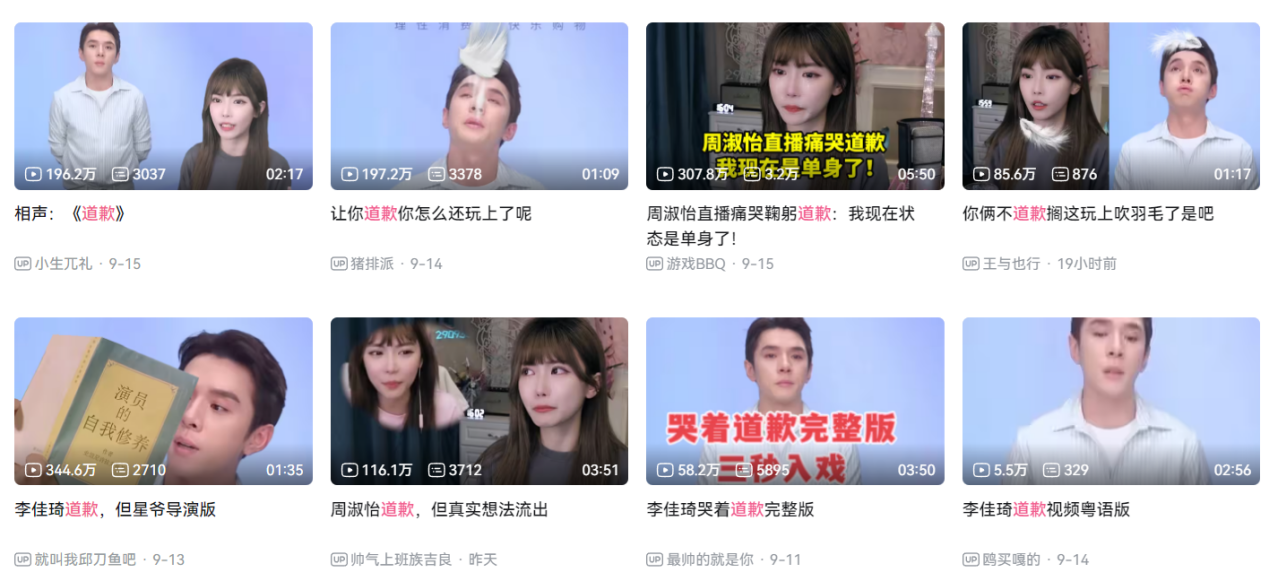Open uploader 鸥买嘎的's channel

click(1011, 559)
